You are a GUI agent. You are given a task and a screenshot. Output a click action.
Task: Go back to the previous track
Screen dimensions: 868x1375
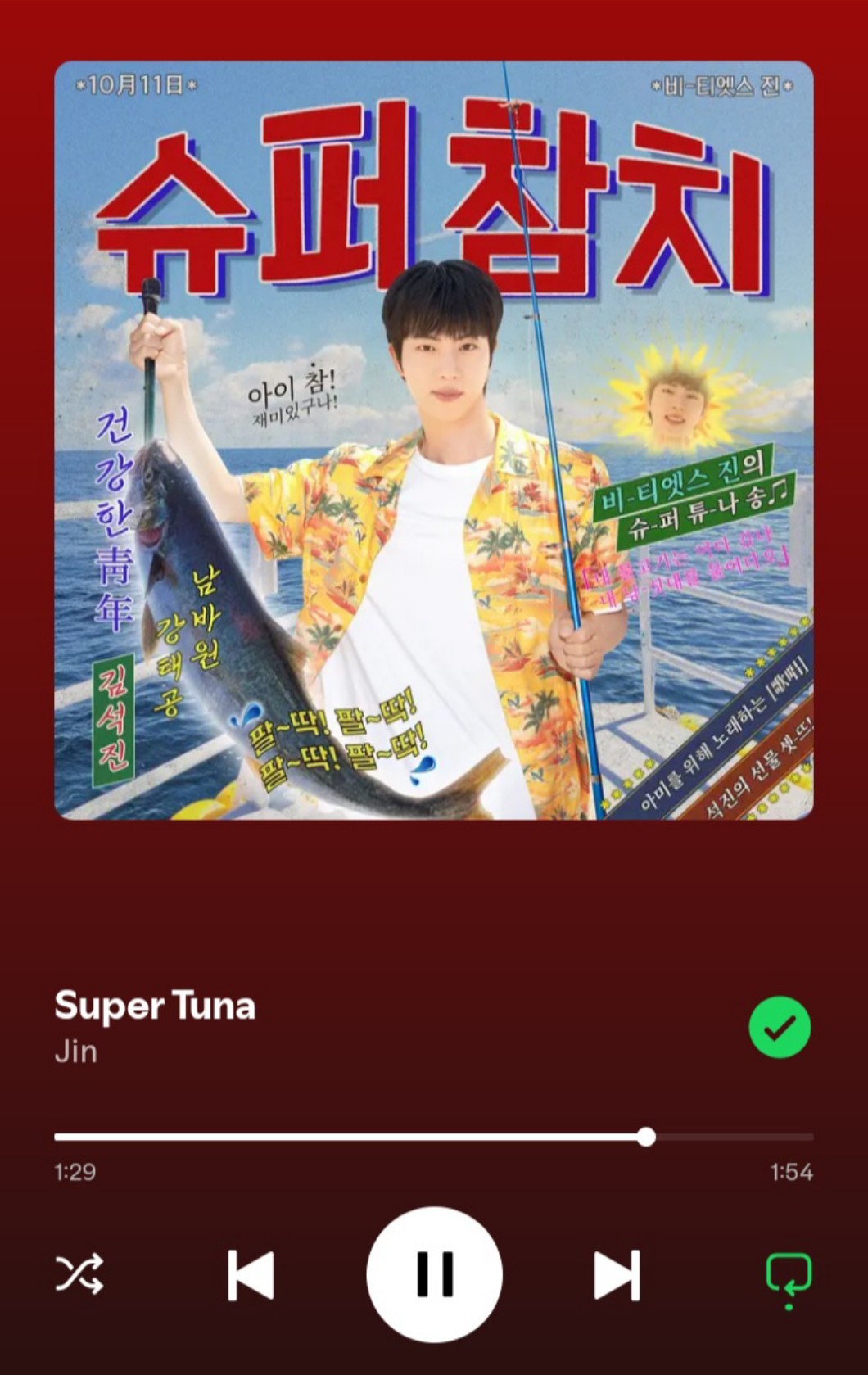[251, 1275]
